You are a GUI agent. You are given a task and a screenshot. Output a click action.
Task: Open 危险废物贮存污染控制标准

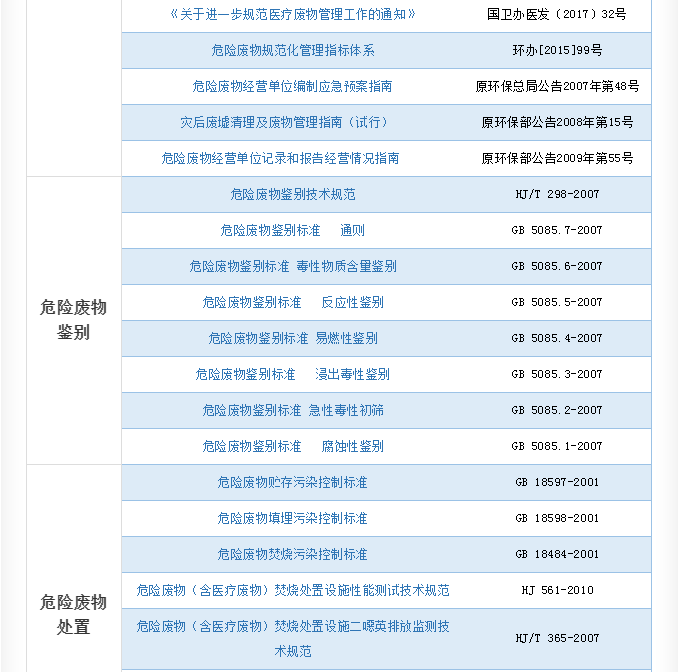[x=292, y=482]
